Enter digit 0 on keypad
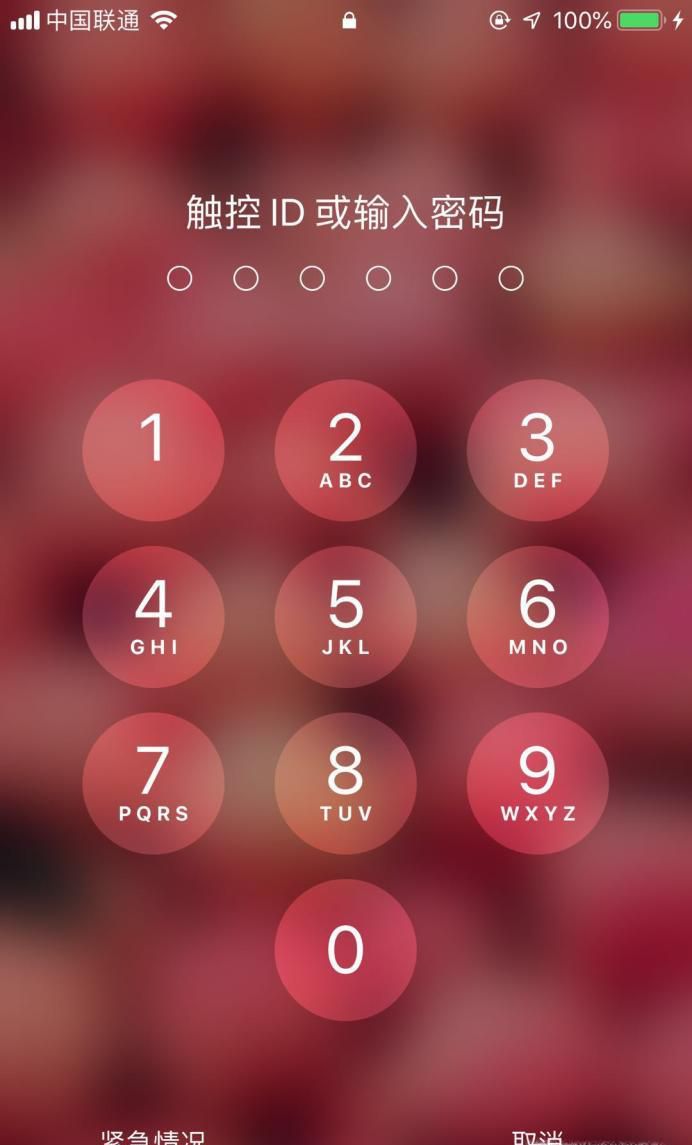 [x=345, y=949]
